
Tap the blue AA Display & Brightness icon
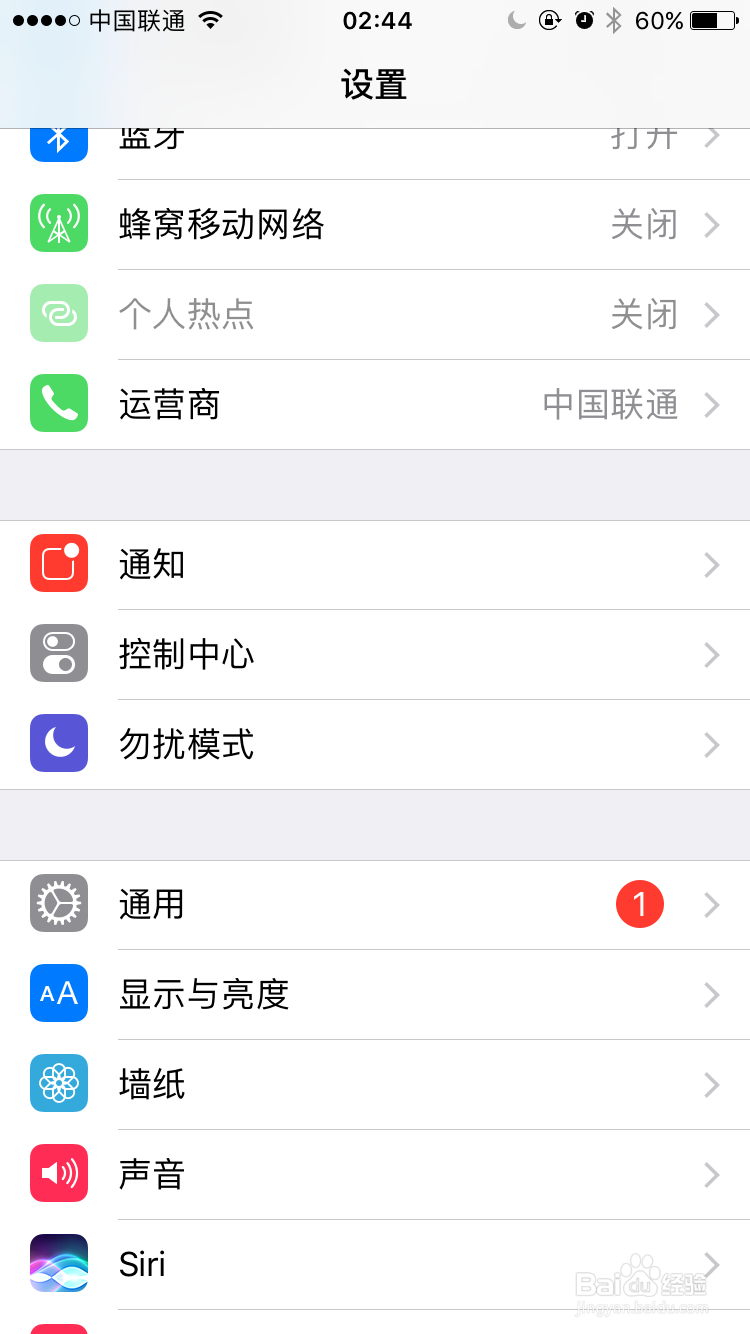click(58, 994)
